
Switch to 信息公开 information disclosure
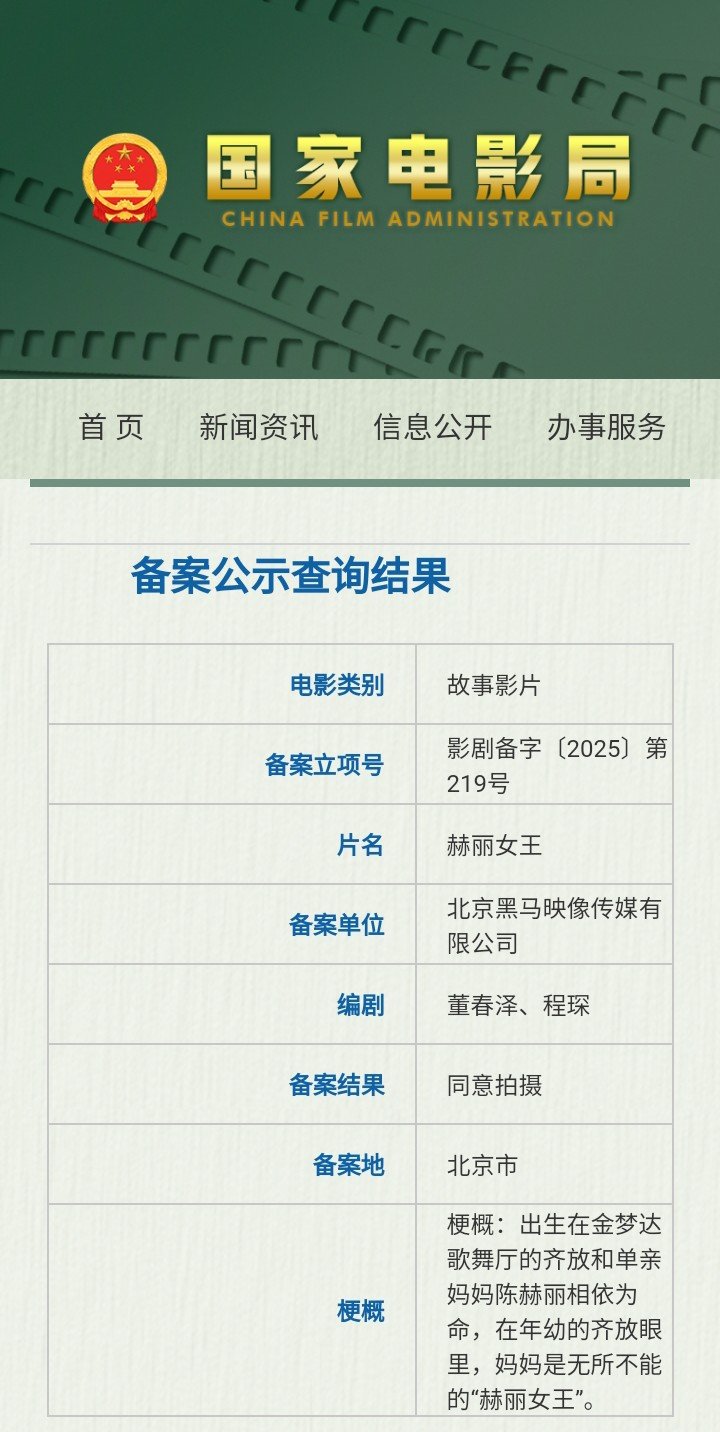pyautogui.click(x=433, y=428)
